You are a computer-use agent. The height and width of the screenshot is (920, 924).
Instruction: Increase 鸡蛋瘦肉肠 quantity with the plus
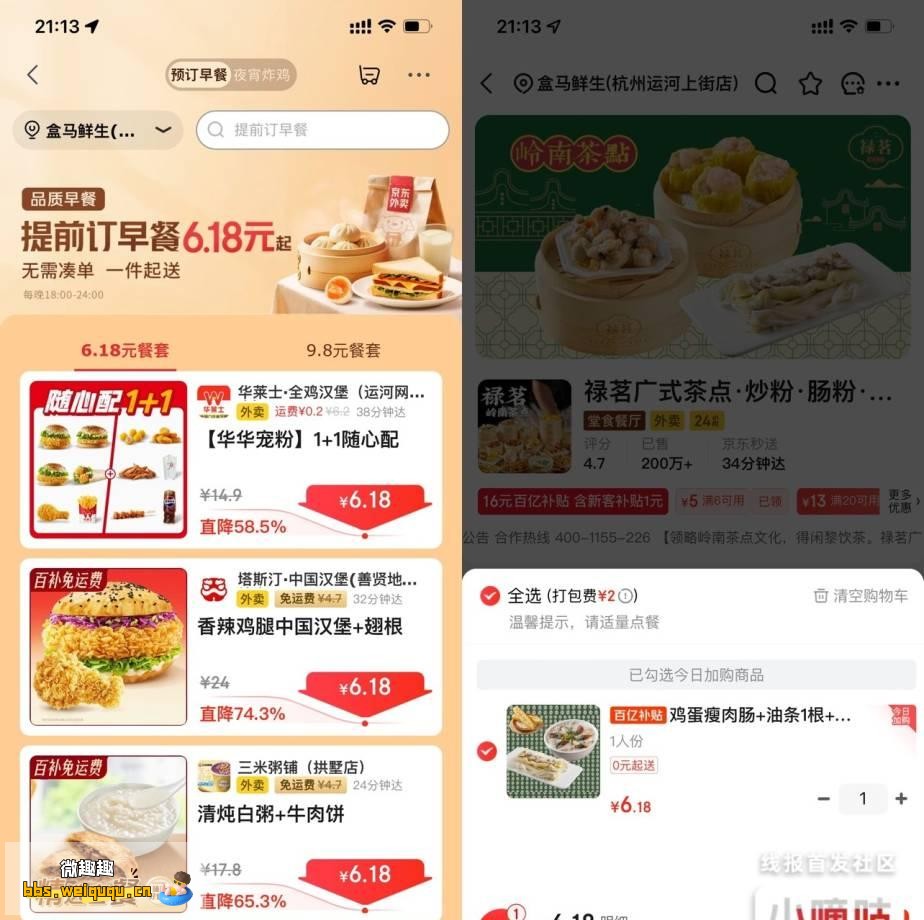[901, 798]
